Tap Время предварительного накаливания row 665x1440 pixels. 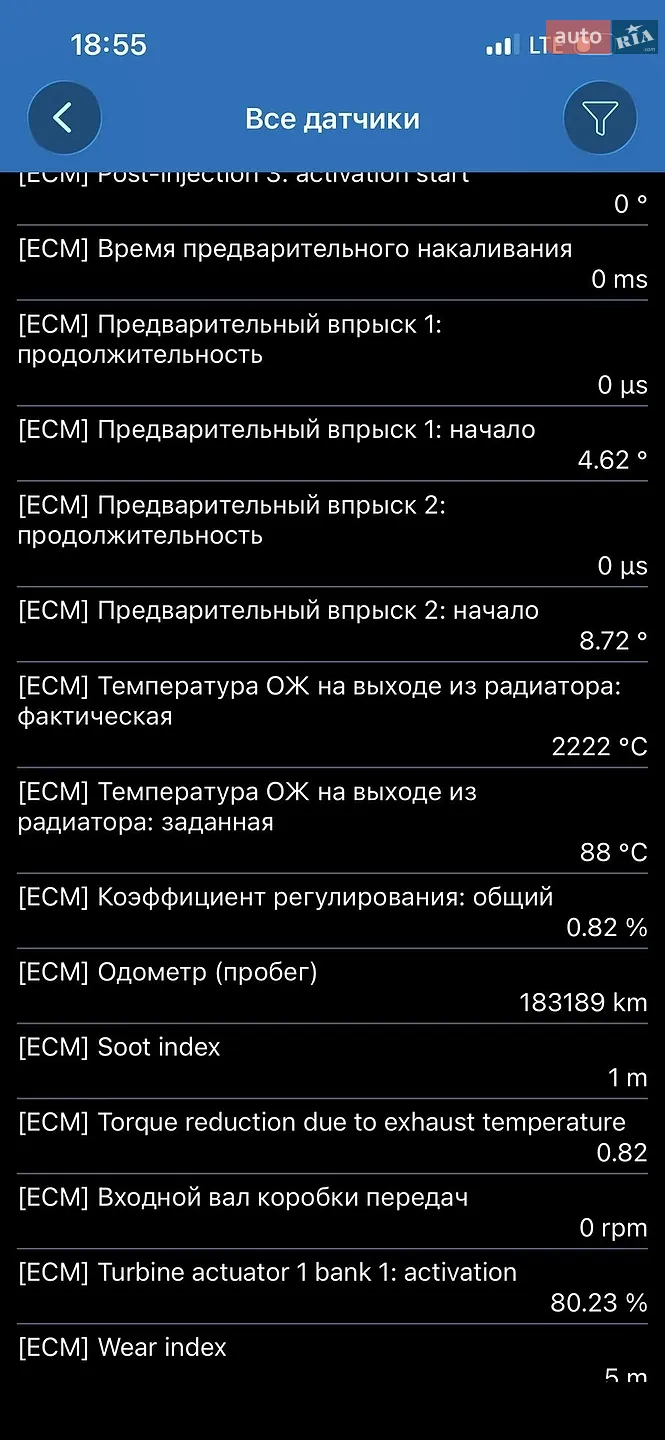332,264
